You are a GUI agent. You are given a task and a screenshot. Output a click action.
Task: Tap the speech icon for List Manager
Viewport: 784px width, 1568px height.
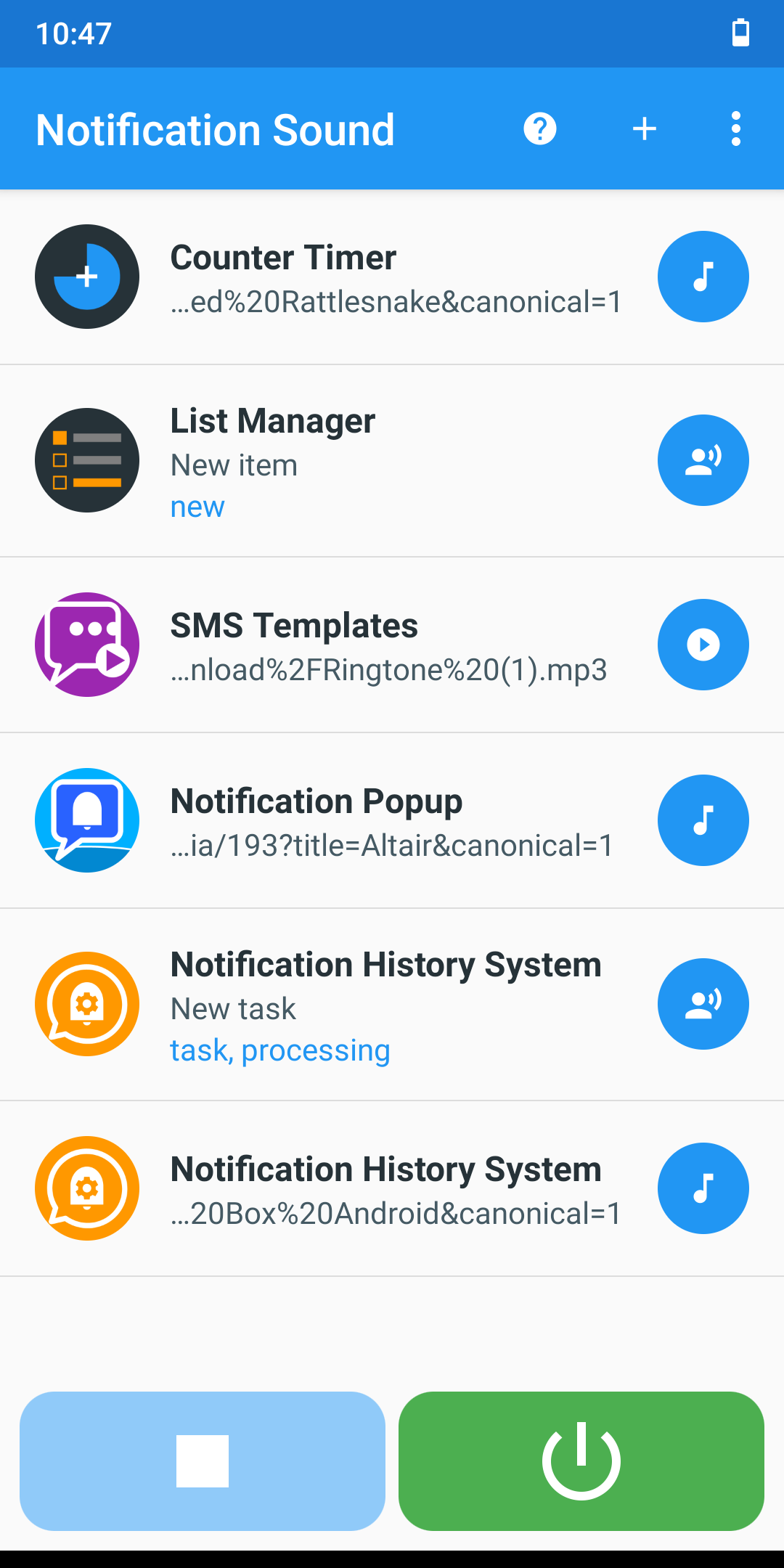[703, 460]
